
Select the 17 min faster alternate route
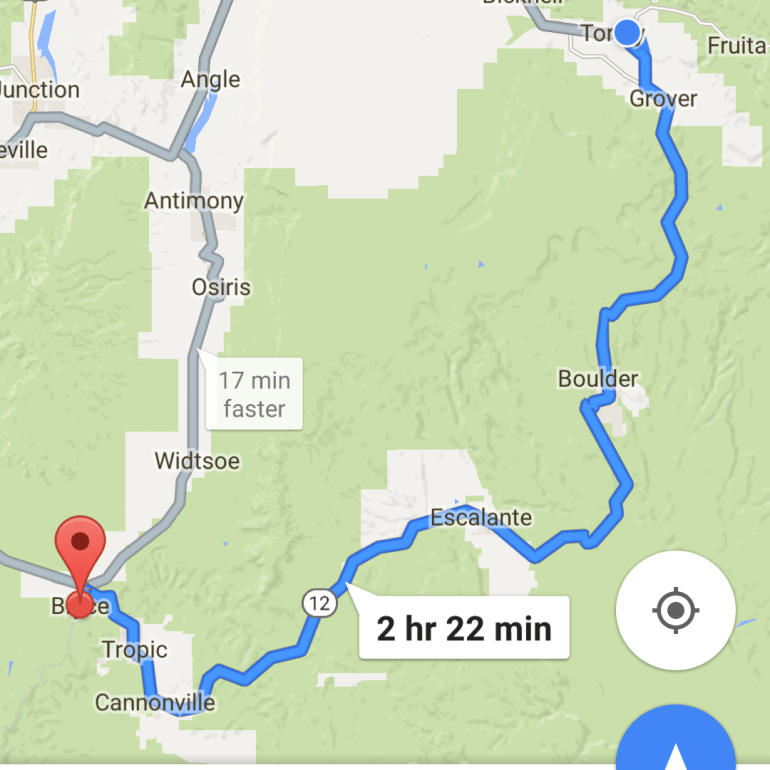(x=254, y=394)
